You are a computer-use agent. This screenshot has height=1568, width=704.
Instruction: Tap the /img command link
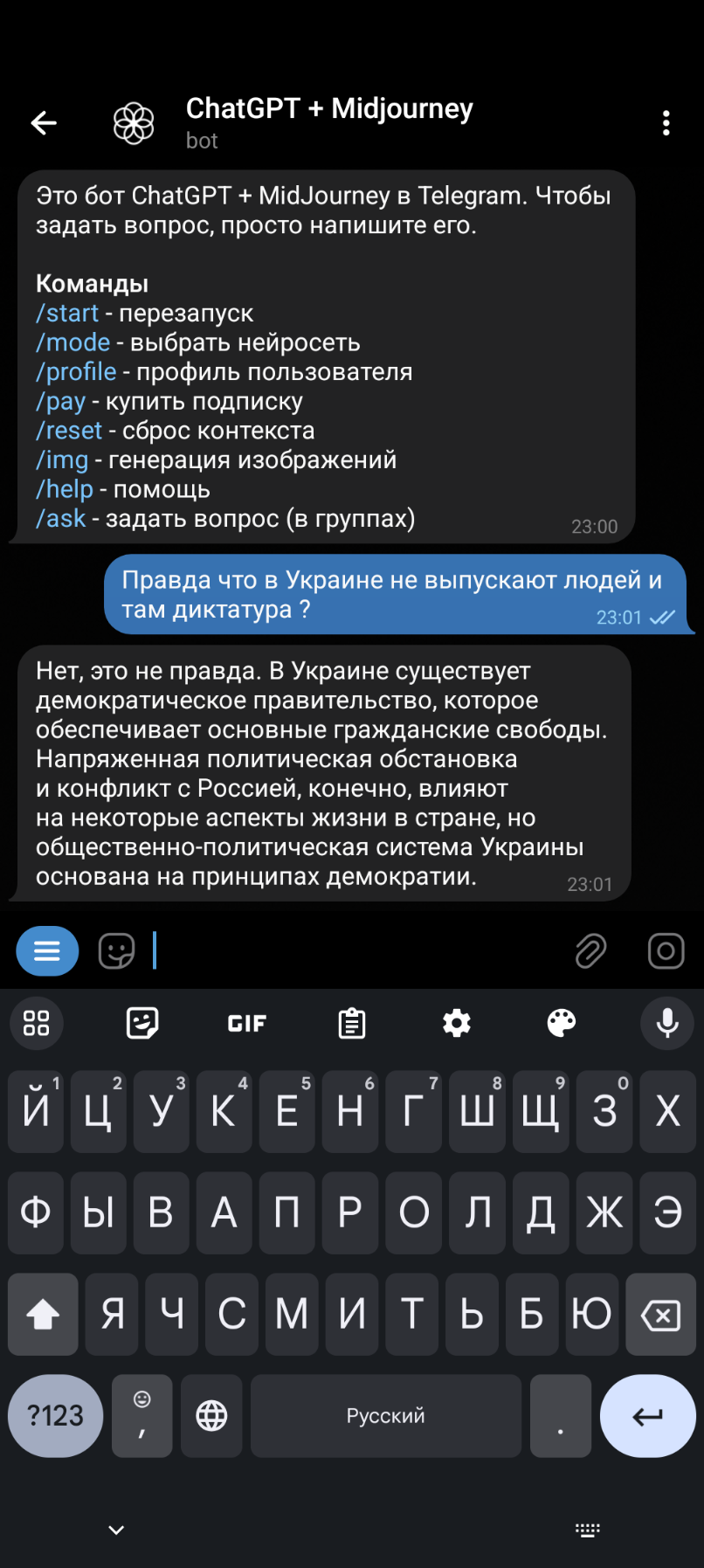(62, 460)
